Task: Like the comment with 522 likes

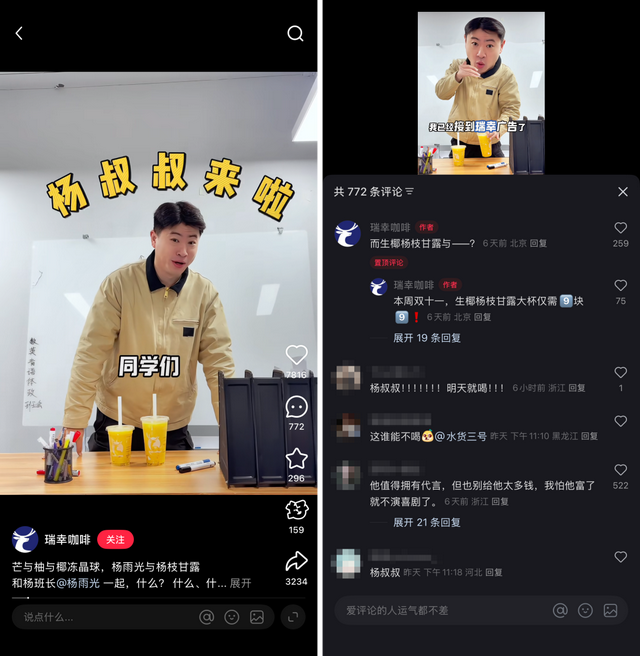Action: (x=621, y=470)
